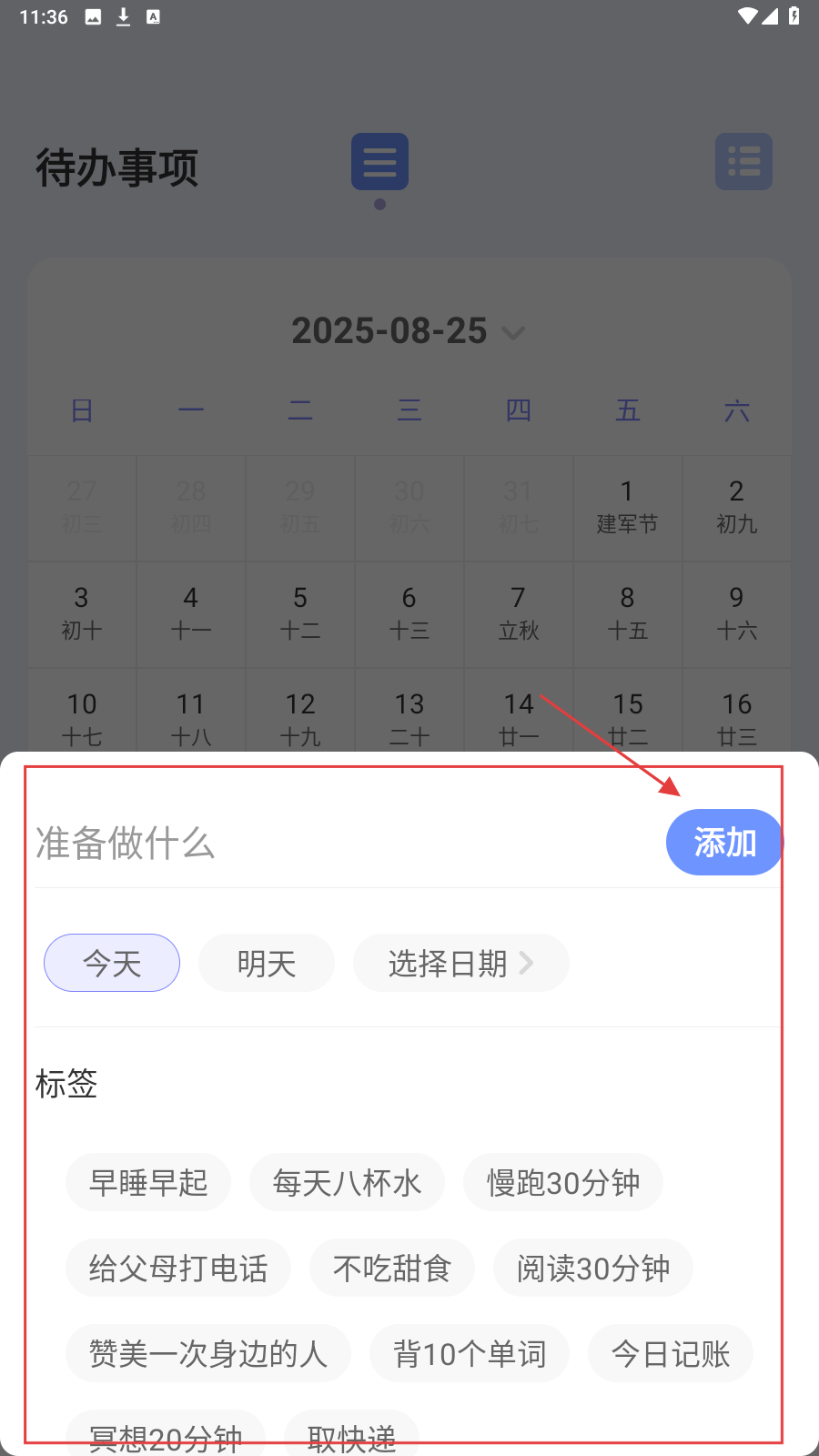This screenshot has width=819, height=1456.
Task: Pick the 冥想20分钟 tag
Action: click(166, 1435)
